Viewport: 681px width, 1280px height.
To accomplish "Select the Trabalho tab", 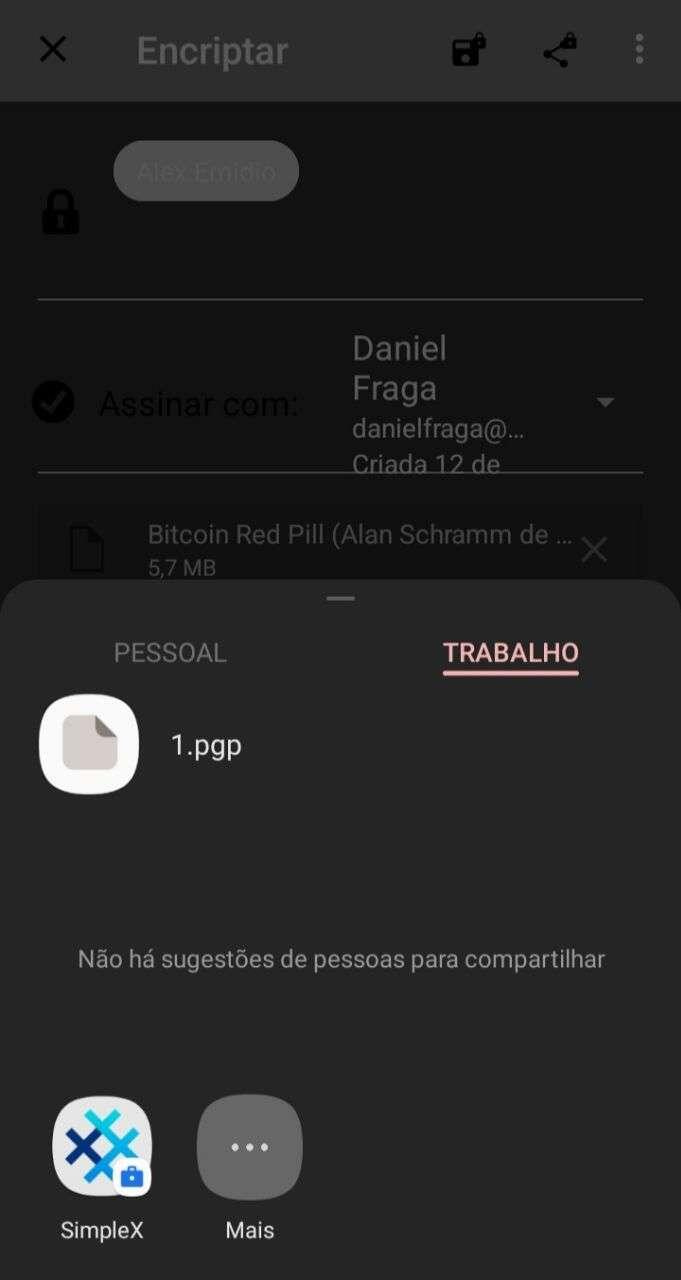I will pyautogui.click(x=510, y=653).
